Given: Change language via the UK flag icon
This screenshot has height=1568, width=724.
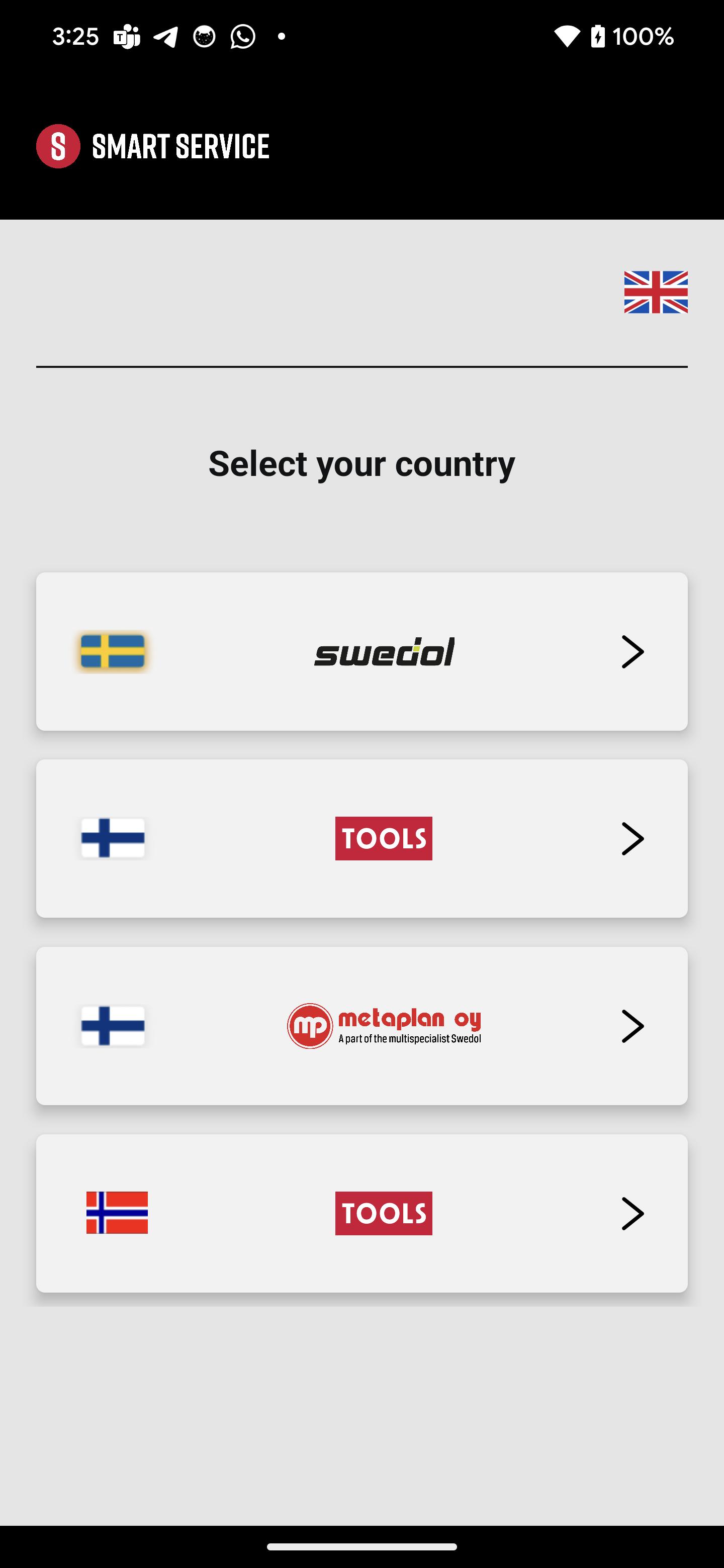Looking at the screenshot, I should click(x=656, y=292).
